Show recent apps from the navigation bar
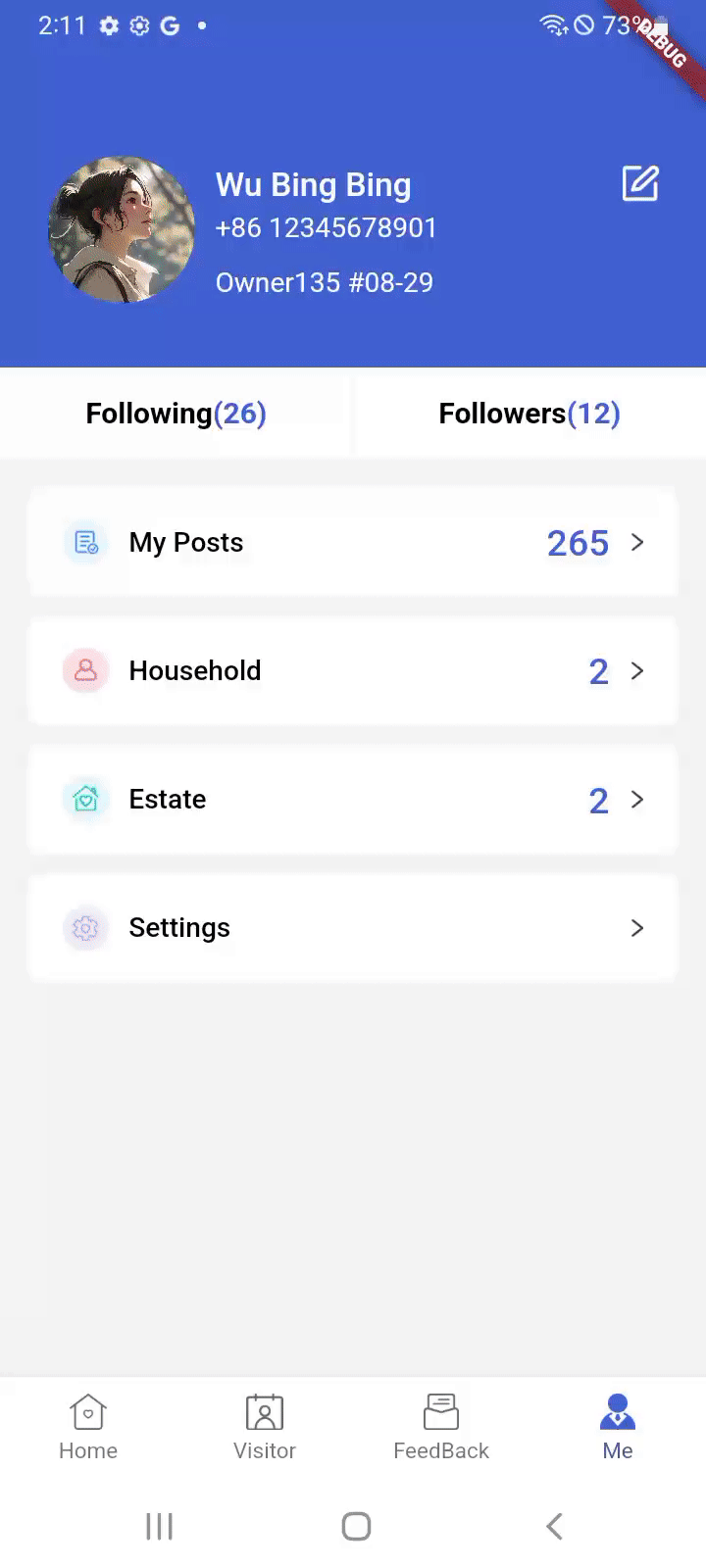Viewport: 706px width, 1568px height. coord(159,1526)
